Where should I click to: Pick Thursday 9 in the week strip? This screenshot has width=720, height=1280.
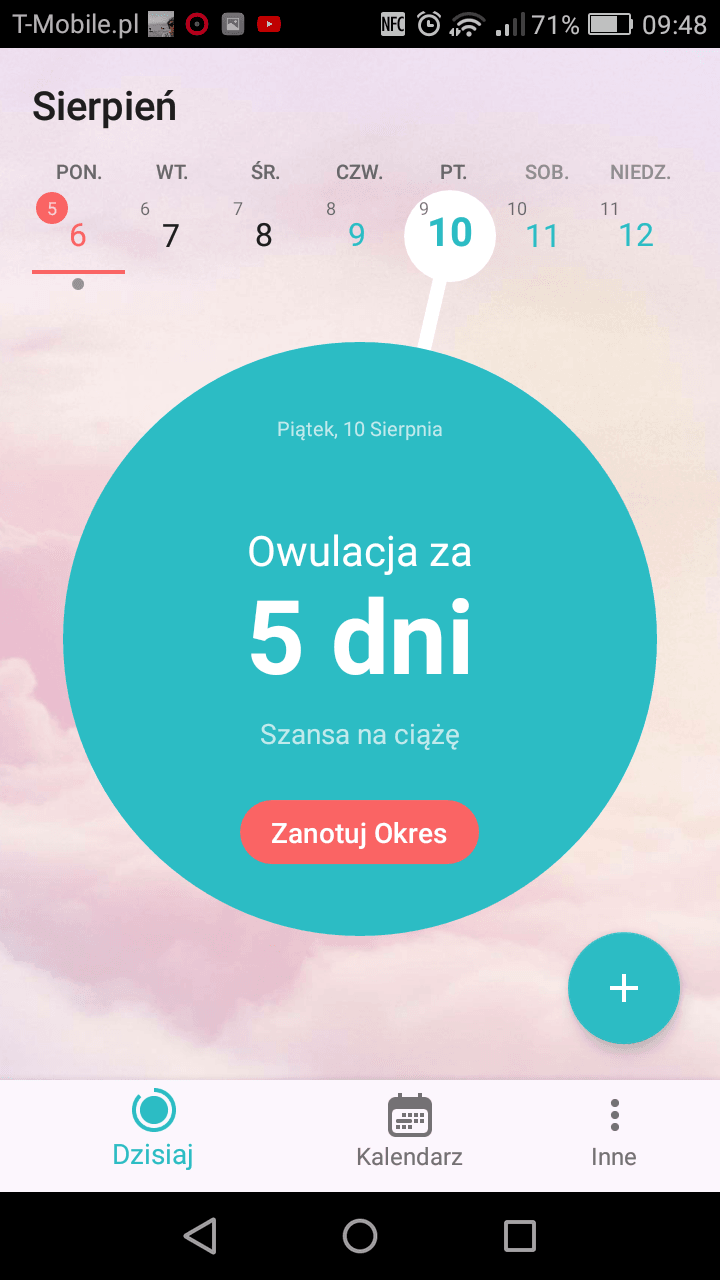357,235
